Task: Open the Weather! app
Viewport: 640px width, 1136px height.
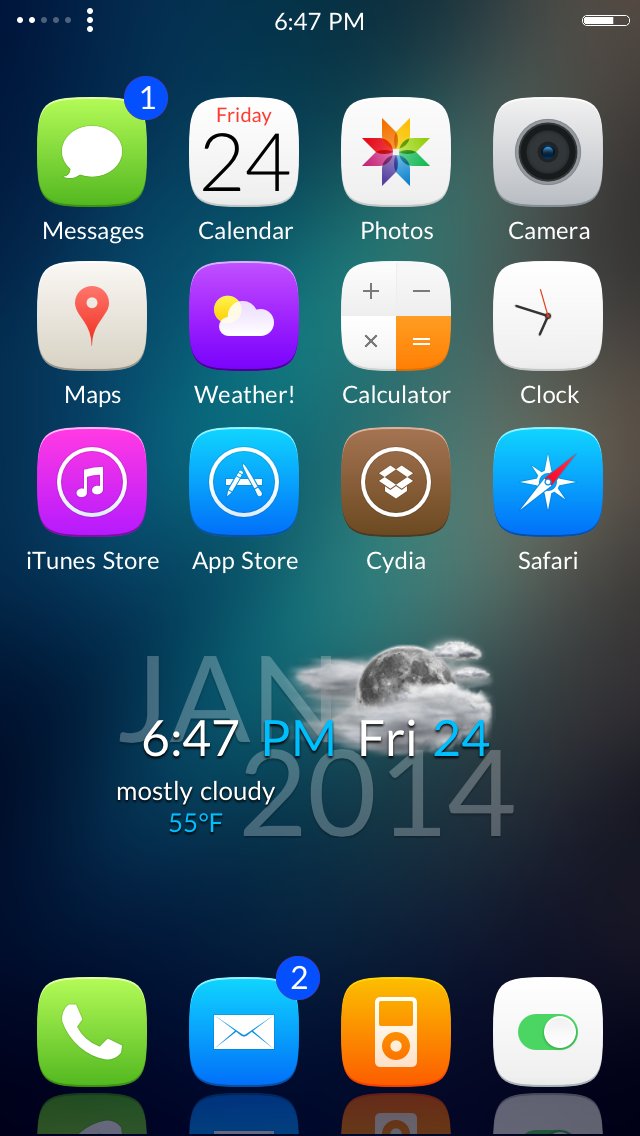Action: point(244,316)
